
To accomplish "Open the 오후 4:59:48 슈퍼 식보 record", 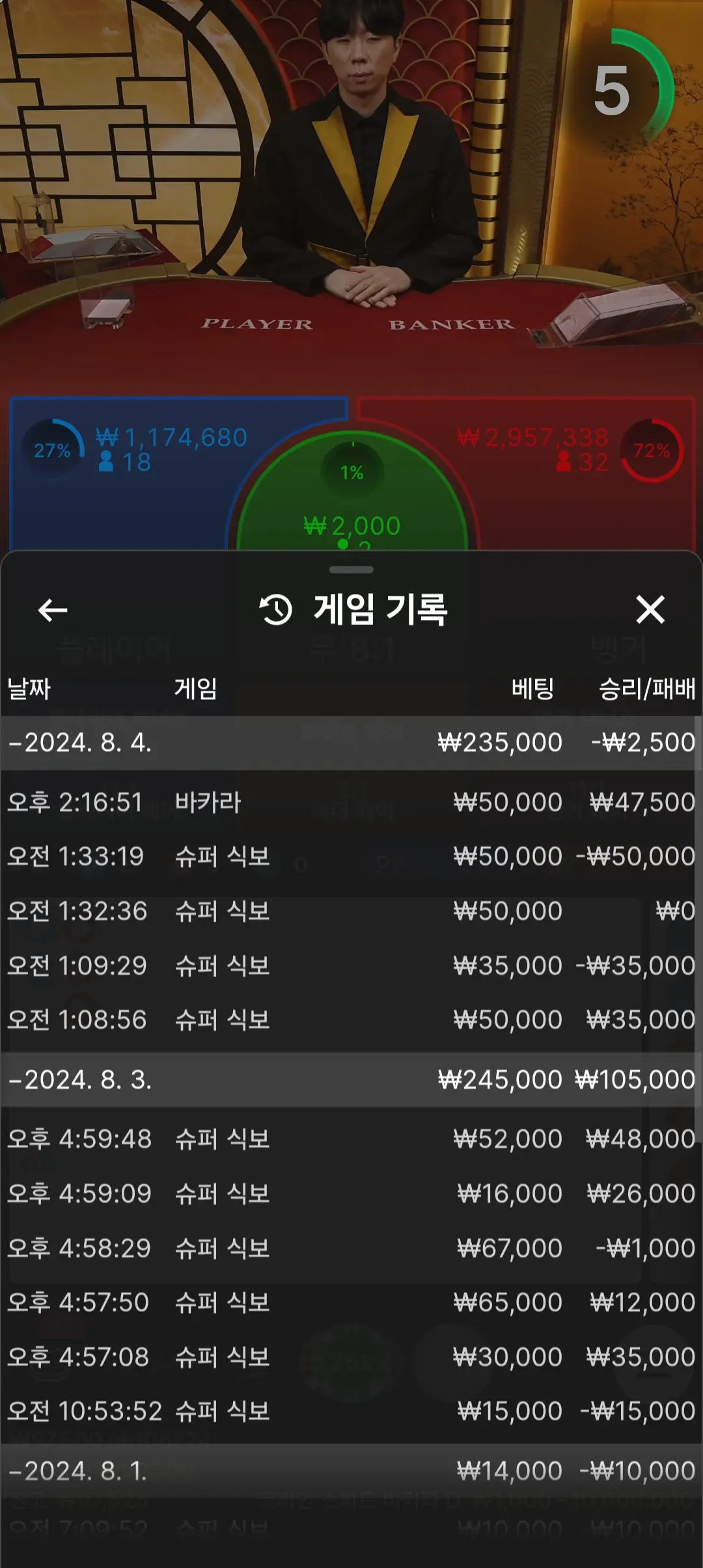I will coord(351,1139).
